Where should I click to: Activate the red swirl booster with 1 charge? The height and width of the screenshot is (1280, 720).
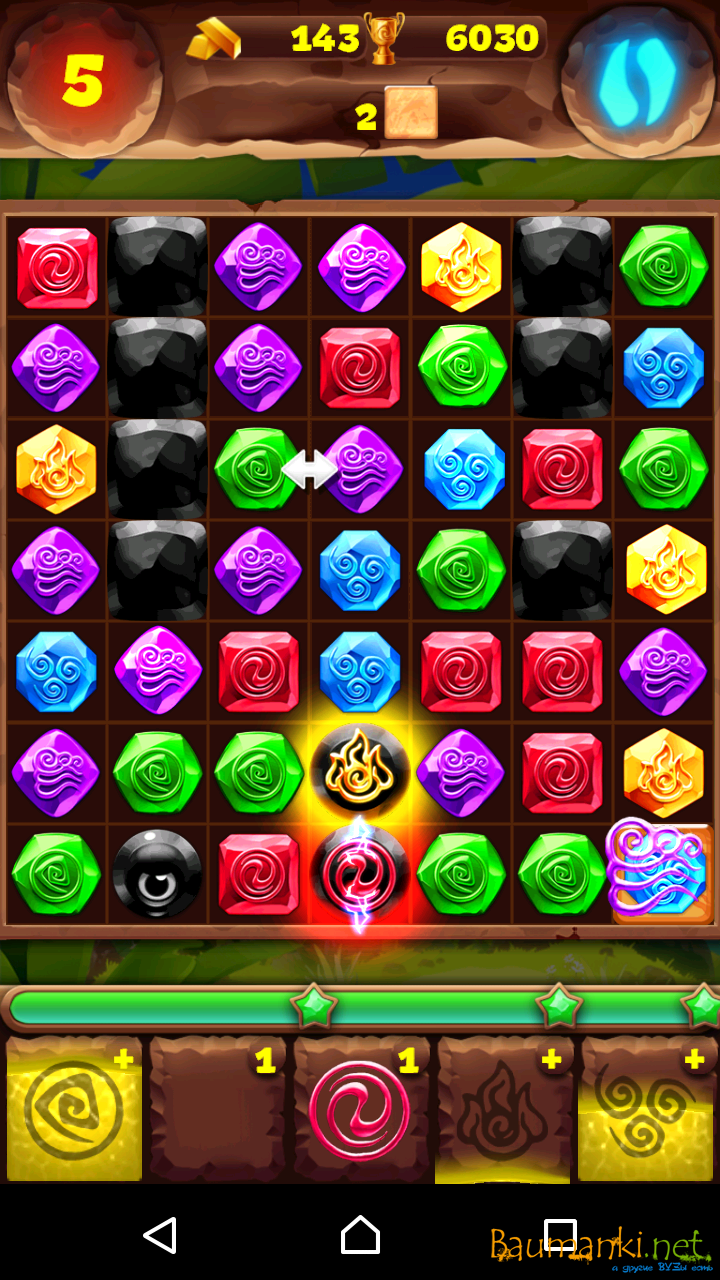click(x=361, y=1110)
